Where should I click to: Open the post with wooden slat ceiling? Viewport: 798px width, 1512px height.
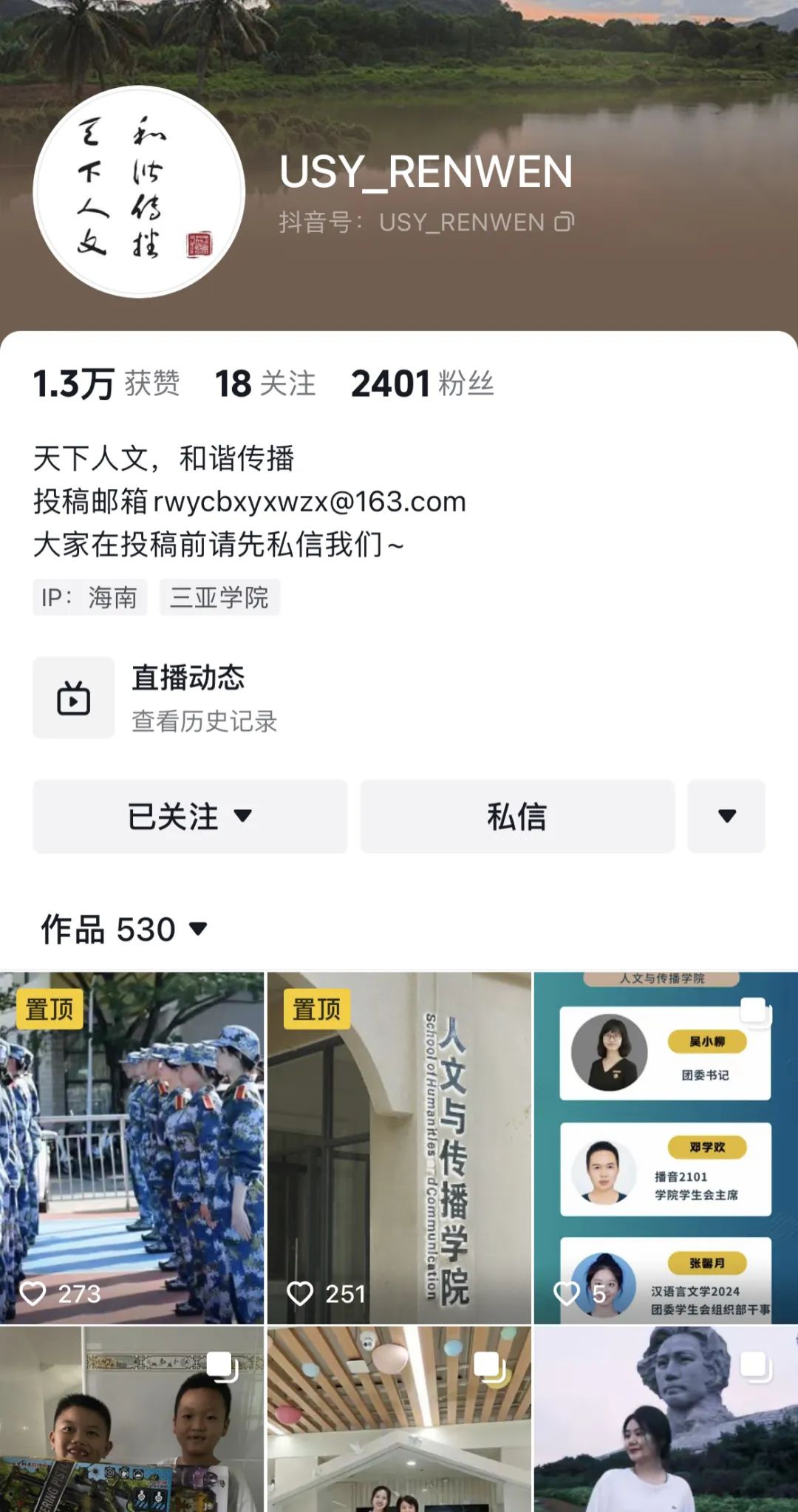[399, 1419]
